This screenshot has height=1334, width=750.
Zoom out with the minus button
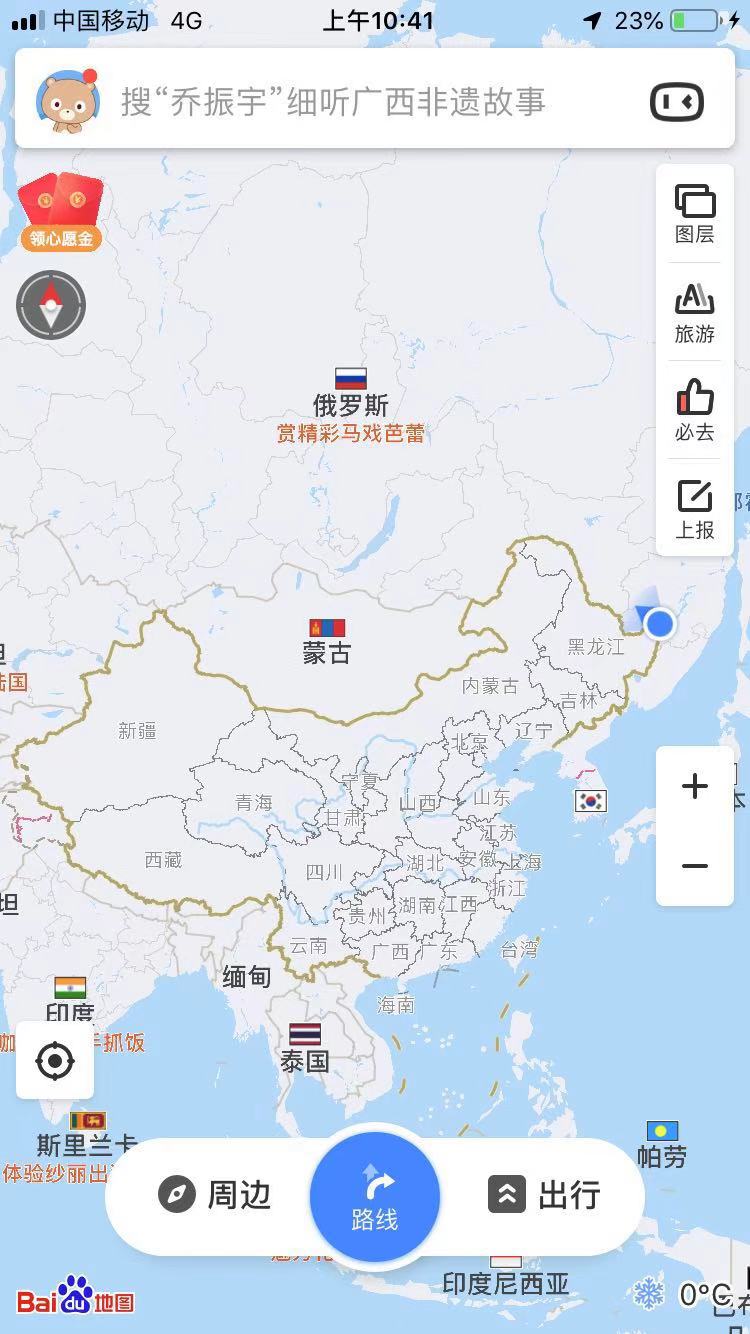(695, 866)
